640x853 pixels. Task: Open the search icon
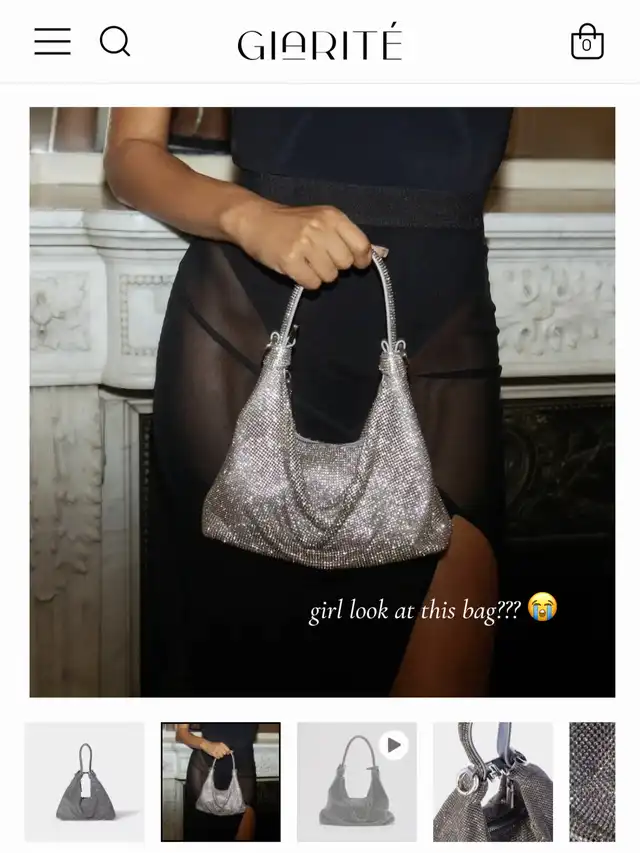115,42
